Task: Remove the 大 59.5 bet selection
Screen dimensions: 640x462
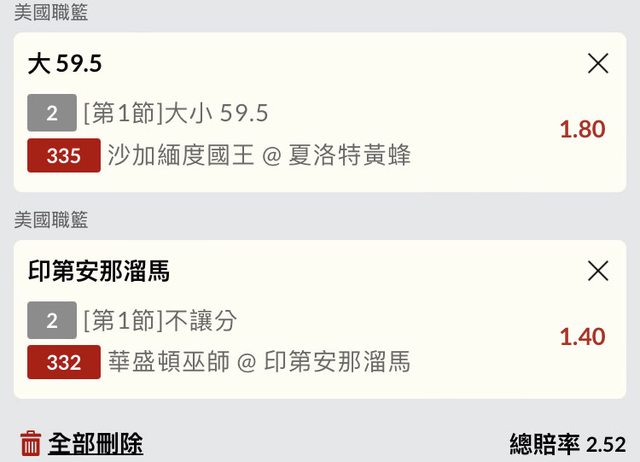Action: pos(598,64)
